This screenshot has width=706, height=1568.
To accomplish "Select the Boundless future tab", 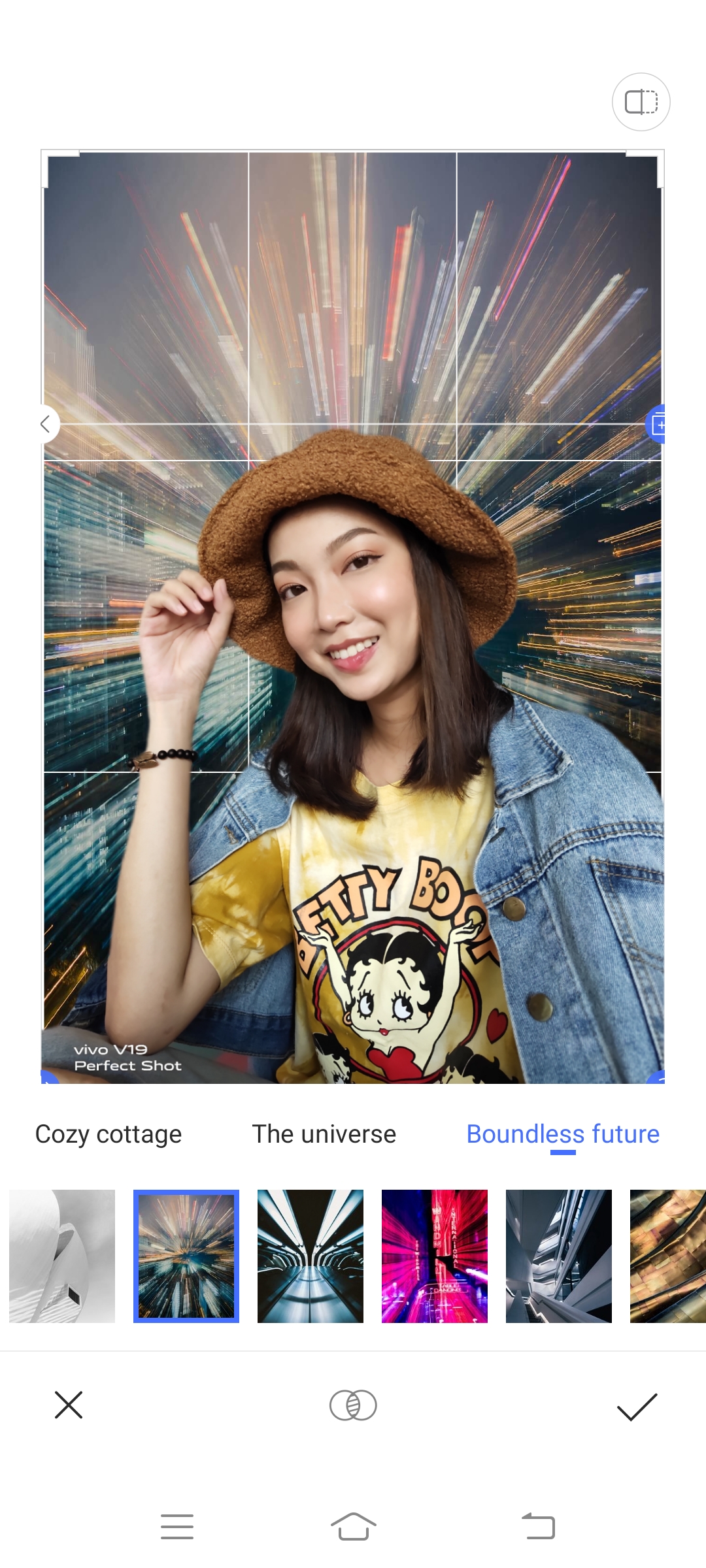I will (563, 1134).
